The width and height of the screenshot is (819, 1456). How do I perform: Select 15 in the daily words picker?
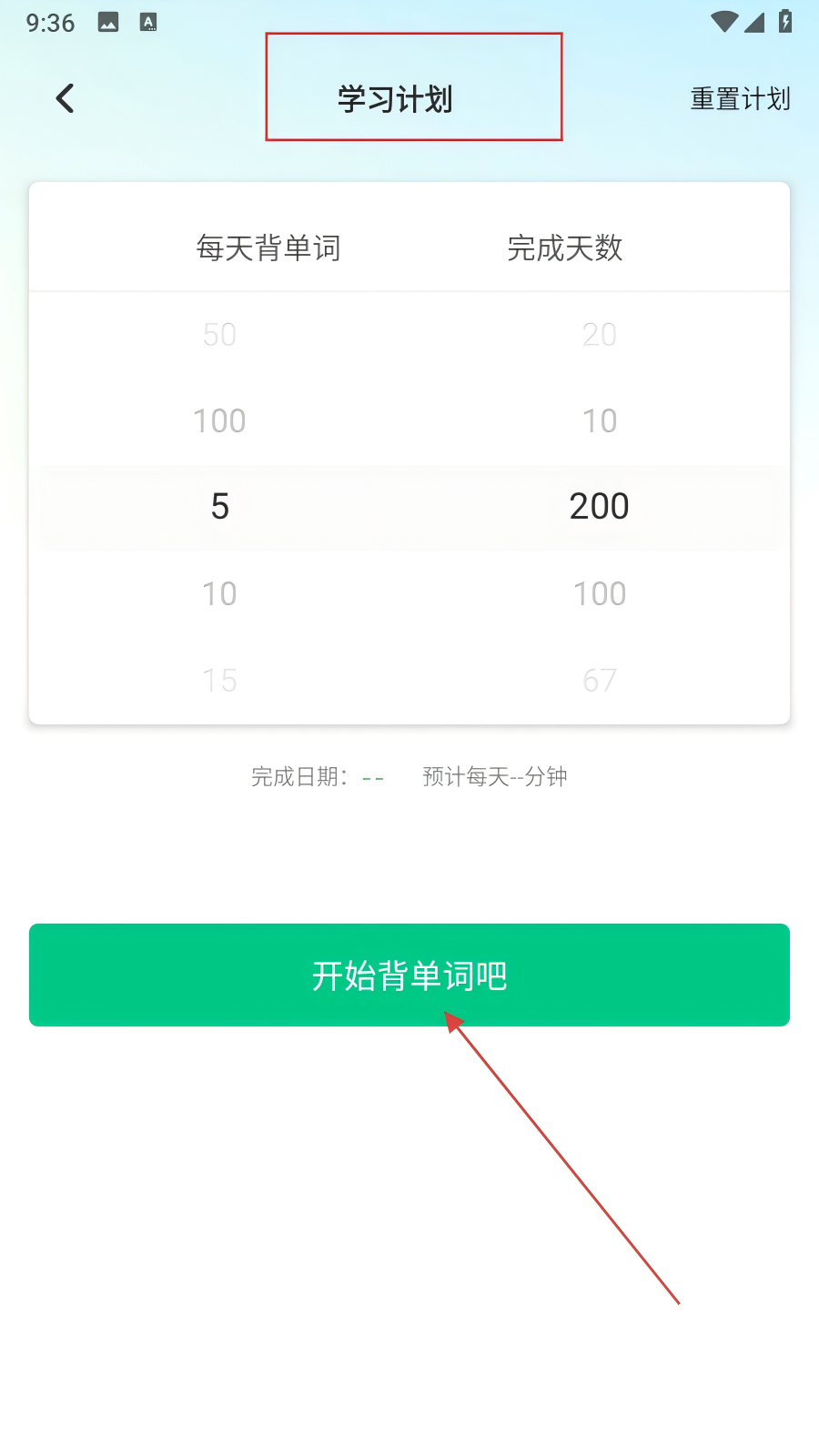[x=219, y=680]
